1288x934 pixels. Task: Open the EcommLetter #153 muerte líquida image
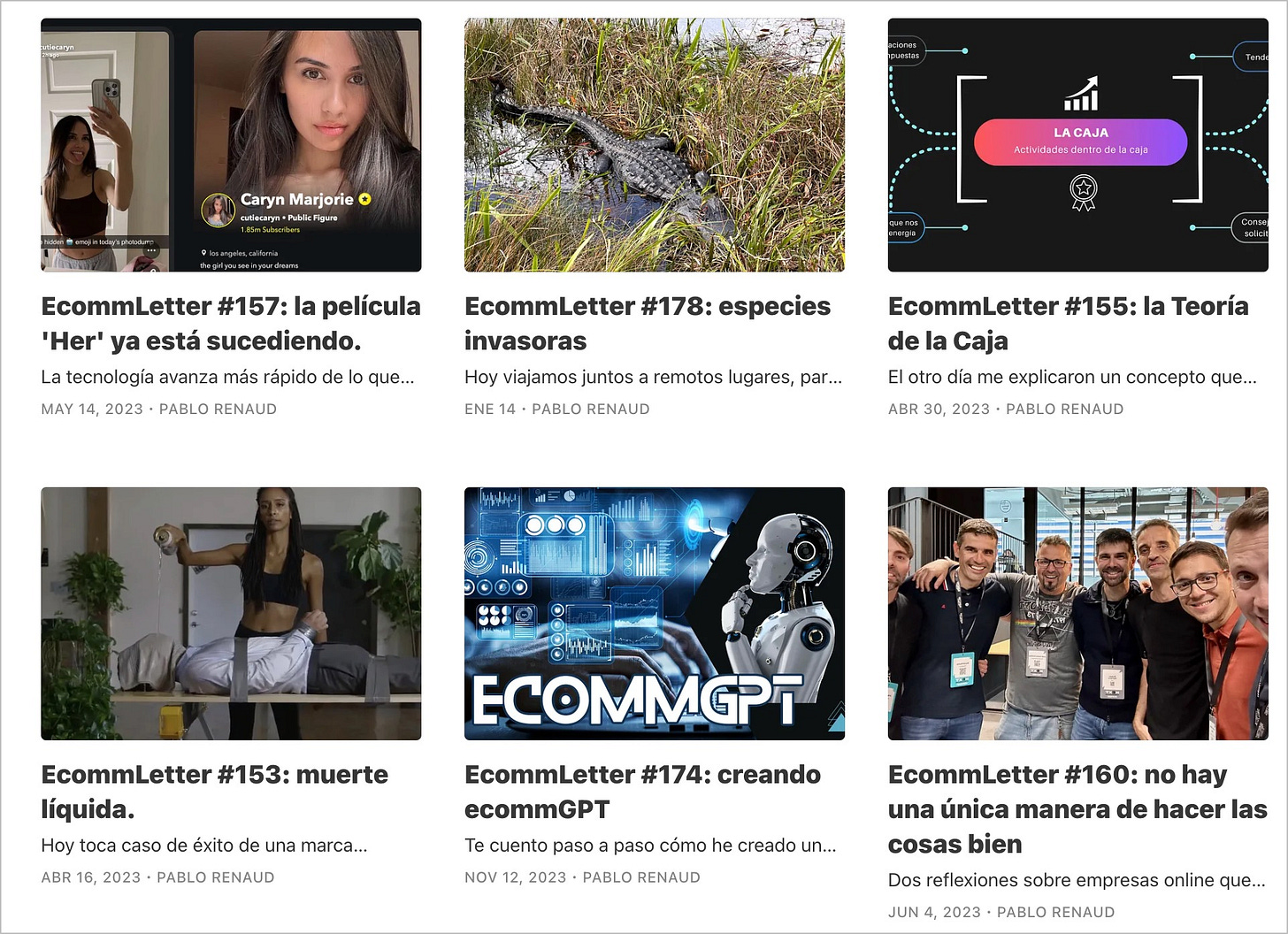[231, 613]
